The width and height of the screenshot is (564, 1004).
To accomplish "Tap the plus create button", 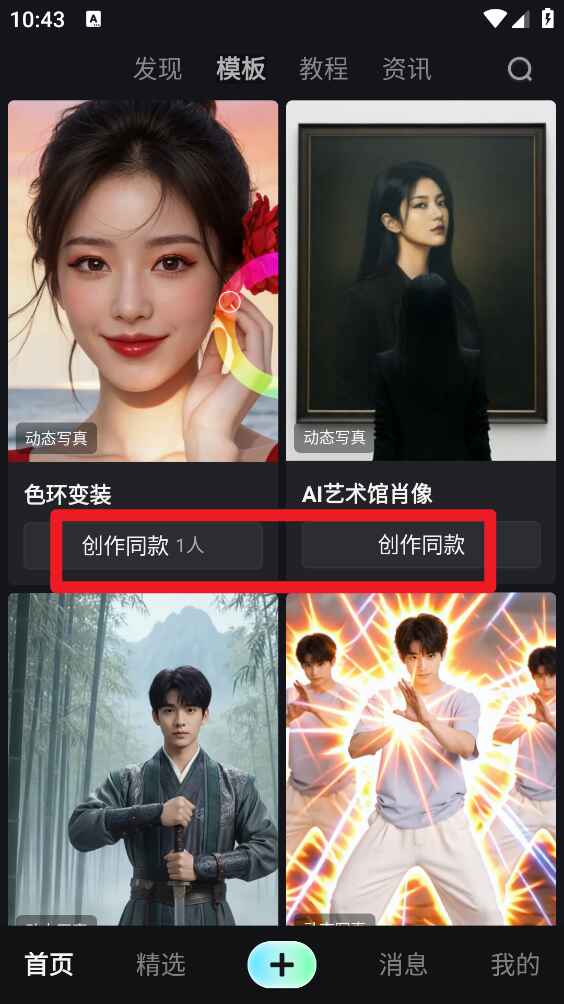I will (x=282, y=964).
